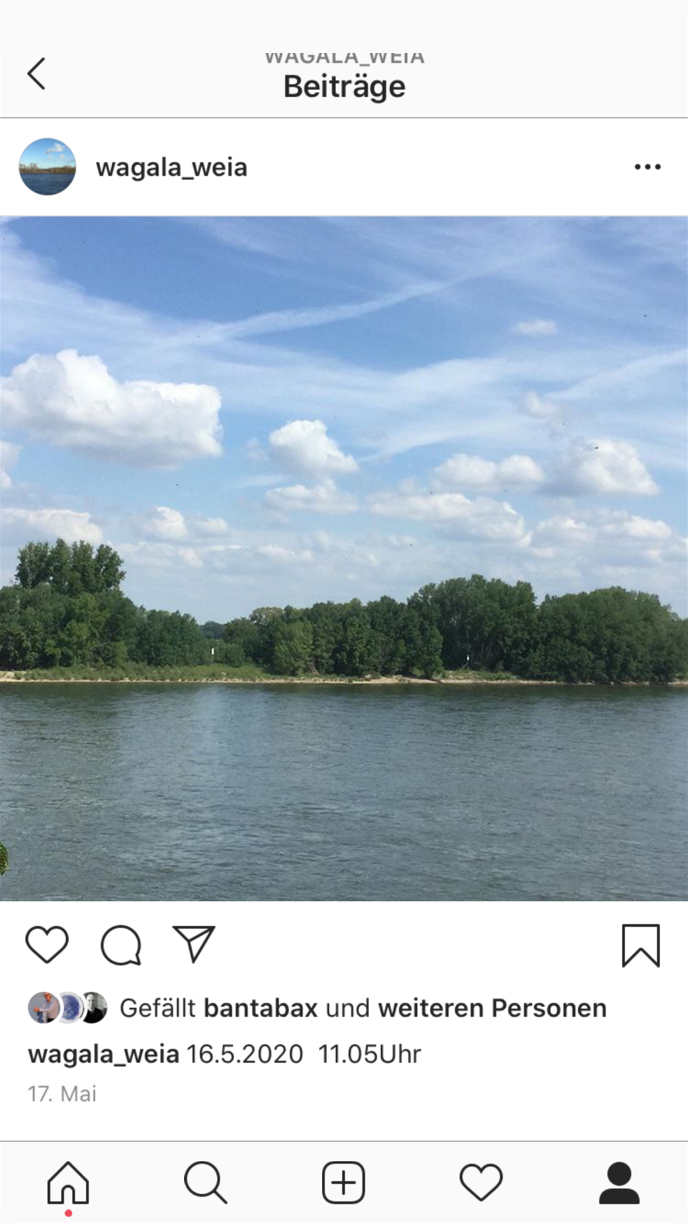Open wagala_weia's profile picture
This screenshot has width=688, height=1224.
[x=47, y=167]
